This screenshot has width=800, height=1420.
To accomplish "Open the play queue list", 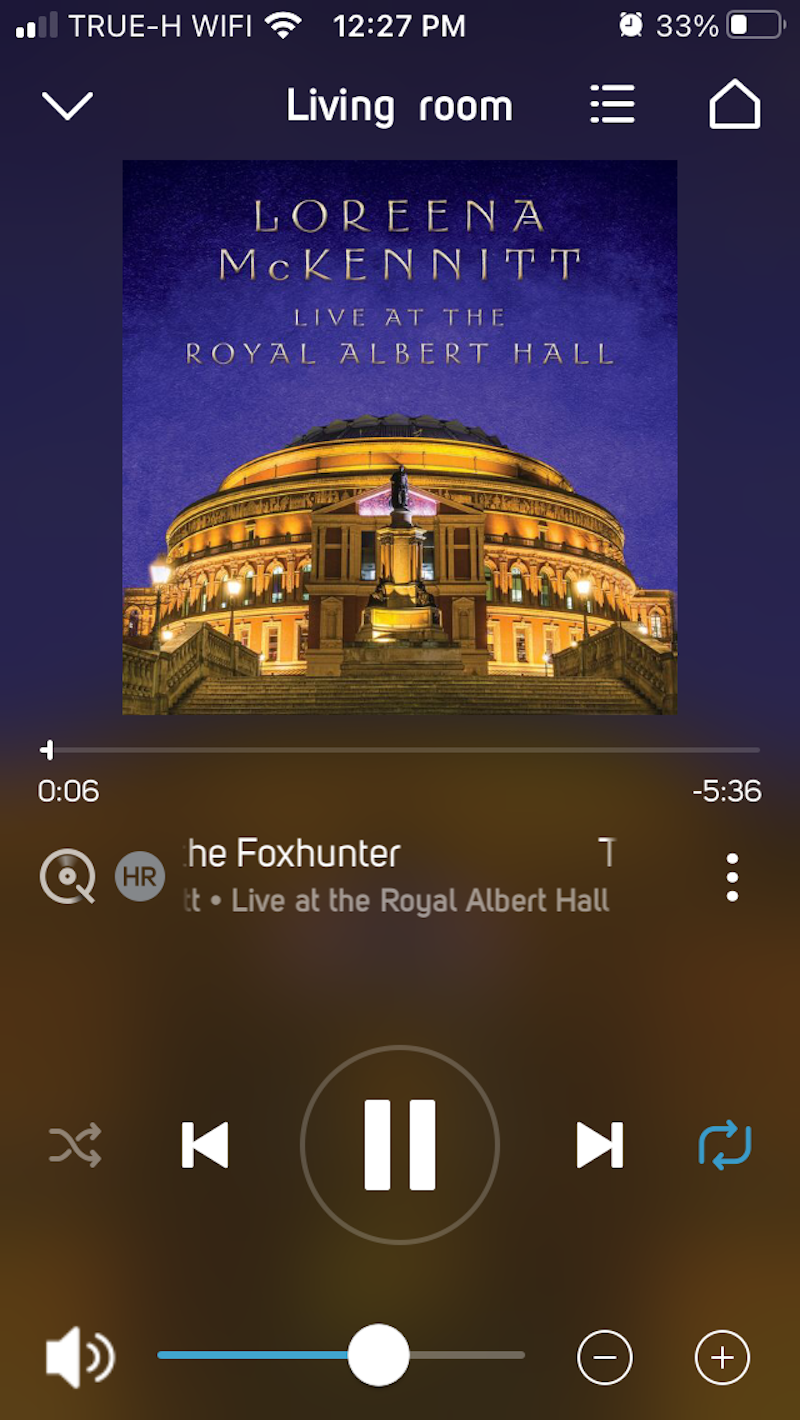I will (612, 104).
